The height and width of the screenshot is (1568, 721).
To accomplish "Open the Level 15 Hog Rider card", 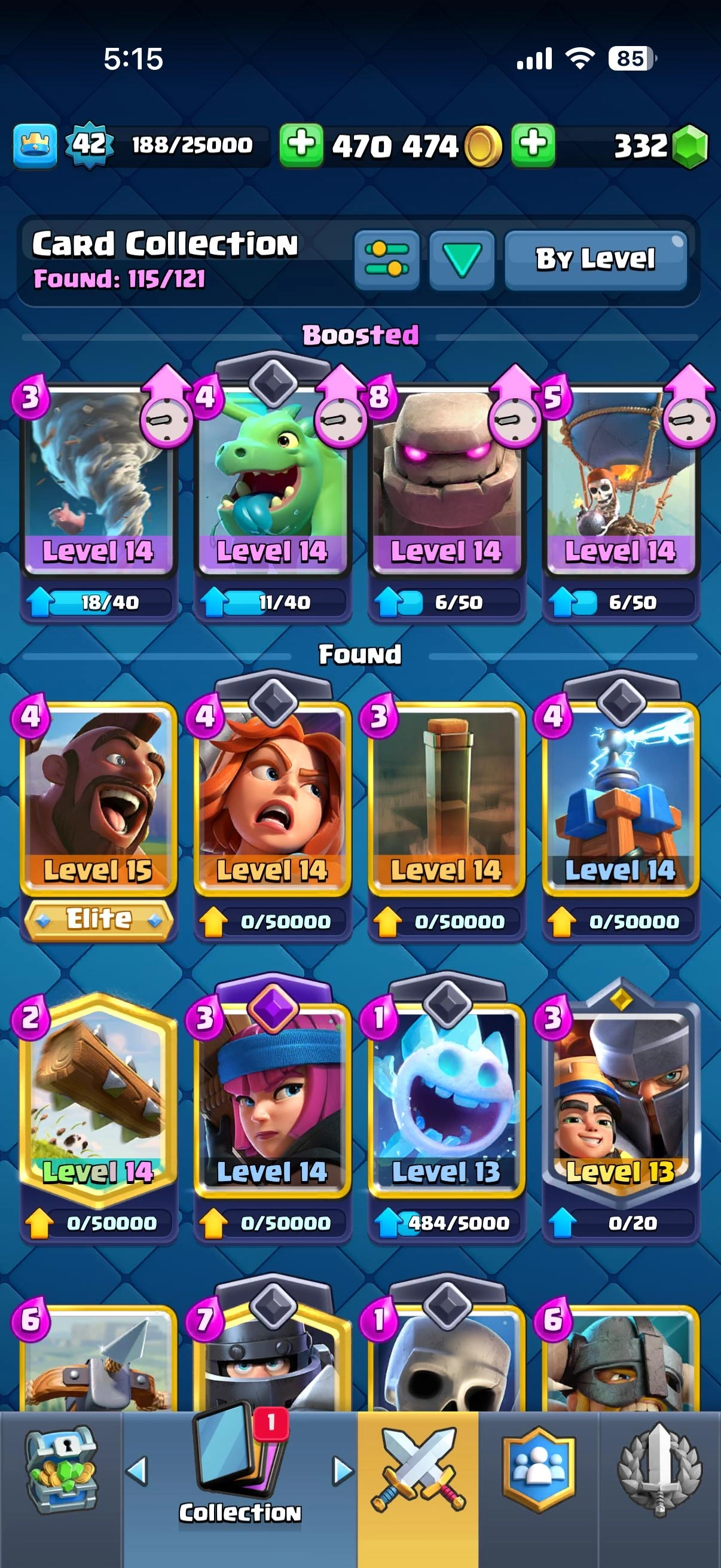I will (x=98, y=797).
